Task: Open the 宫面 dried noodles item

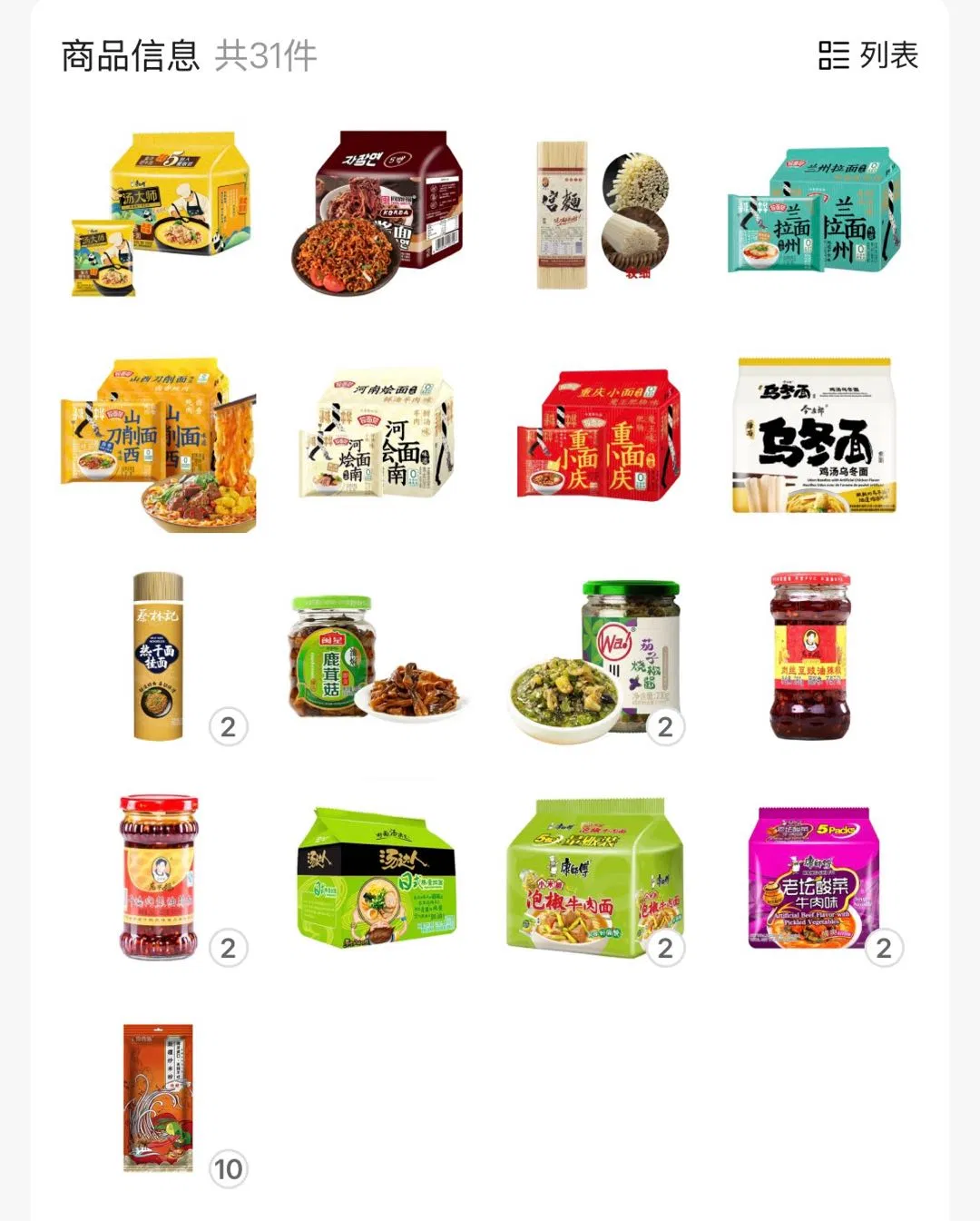Action: point(599,214)
